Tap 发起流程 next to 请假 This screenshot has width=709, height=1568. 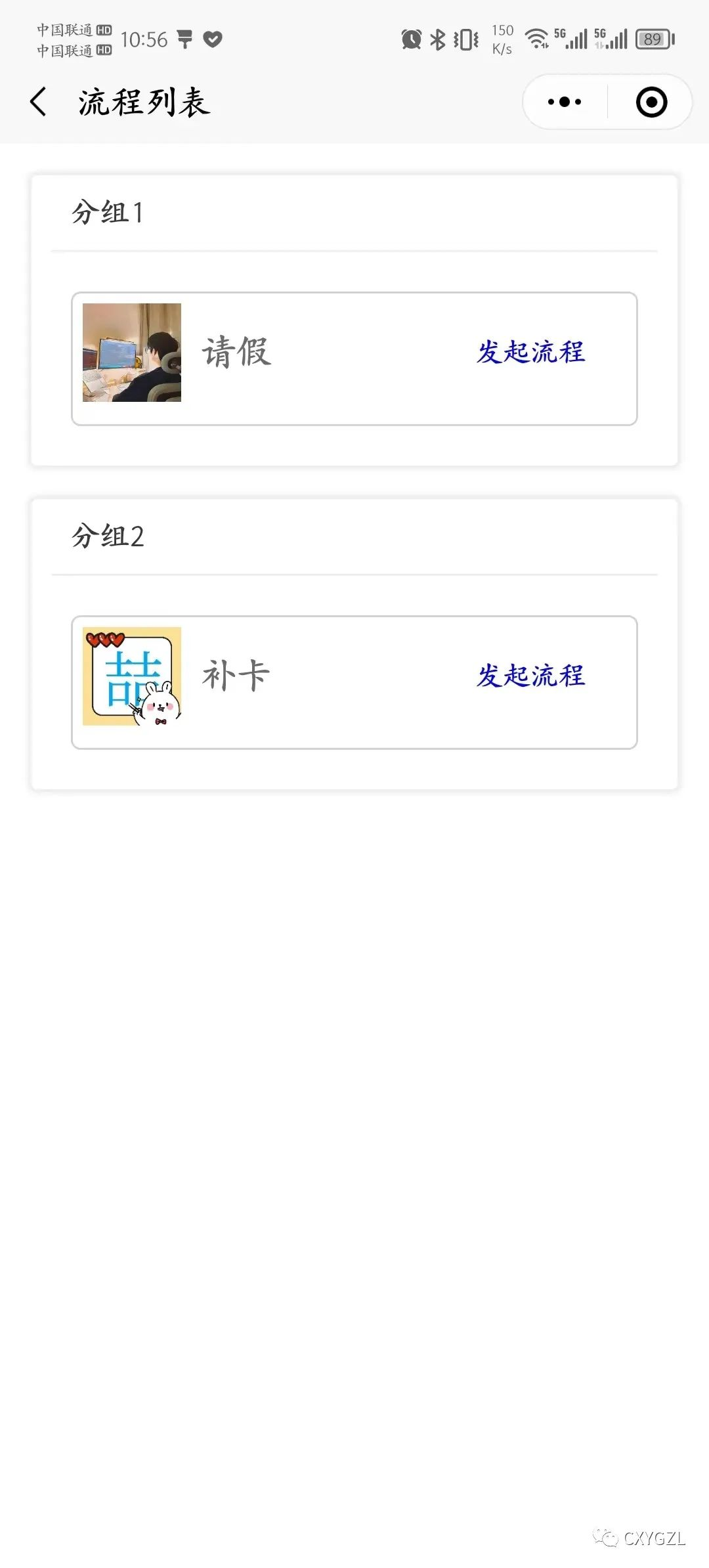[532, 353]
